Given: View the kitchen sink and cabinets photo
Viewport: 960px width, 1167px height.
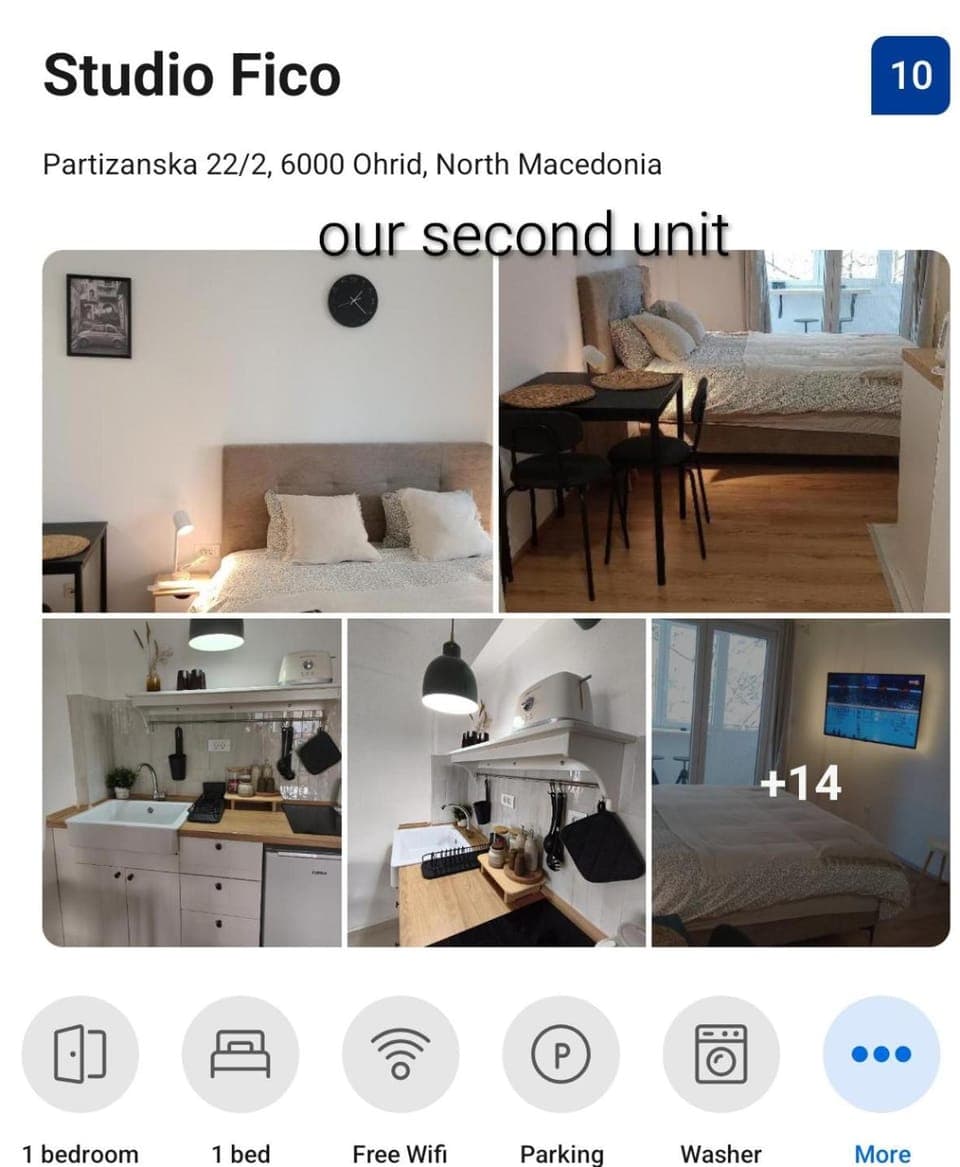Looking at the screenshot, I should click(191, 782).
